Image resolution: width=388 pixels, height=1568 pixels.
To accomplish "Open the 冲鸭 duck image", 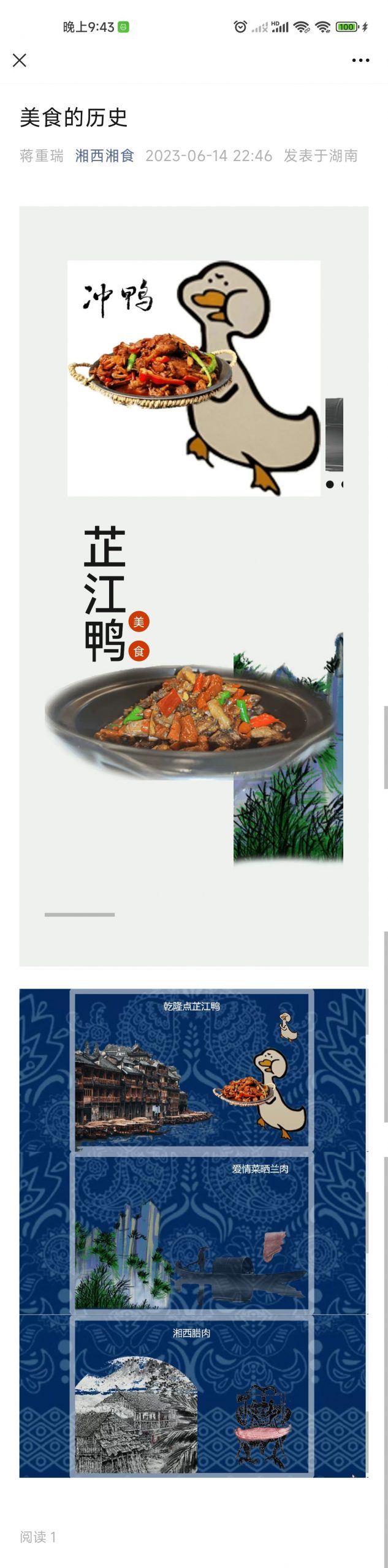I will click(x=194, y=378).
